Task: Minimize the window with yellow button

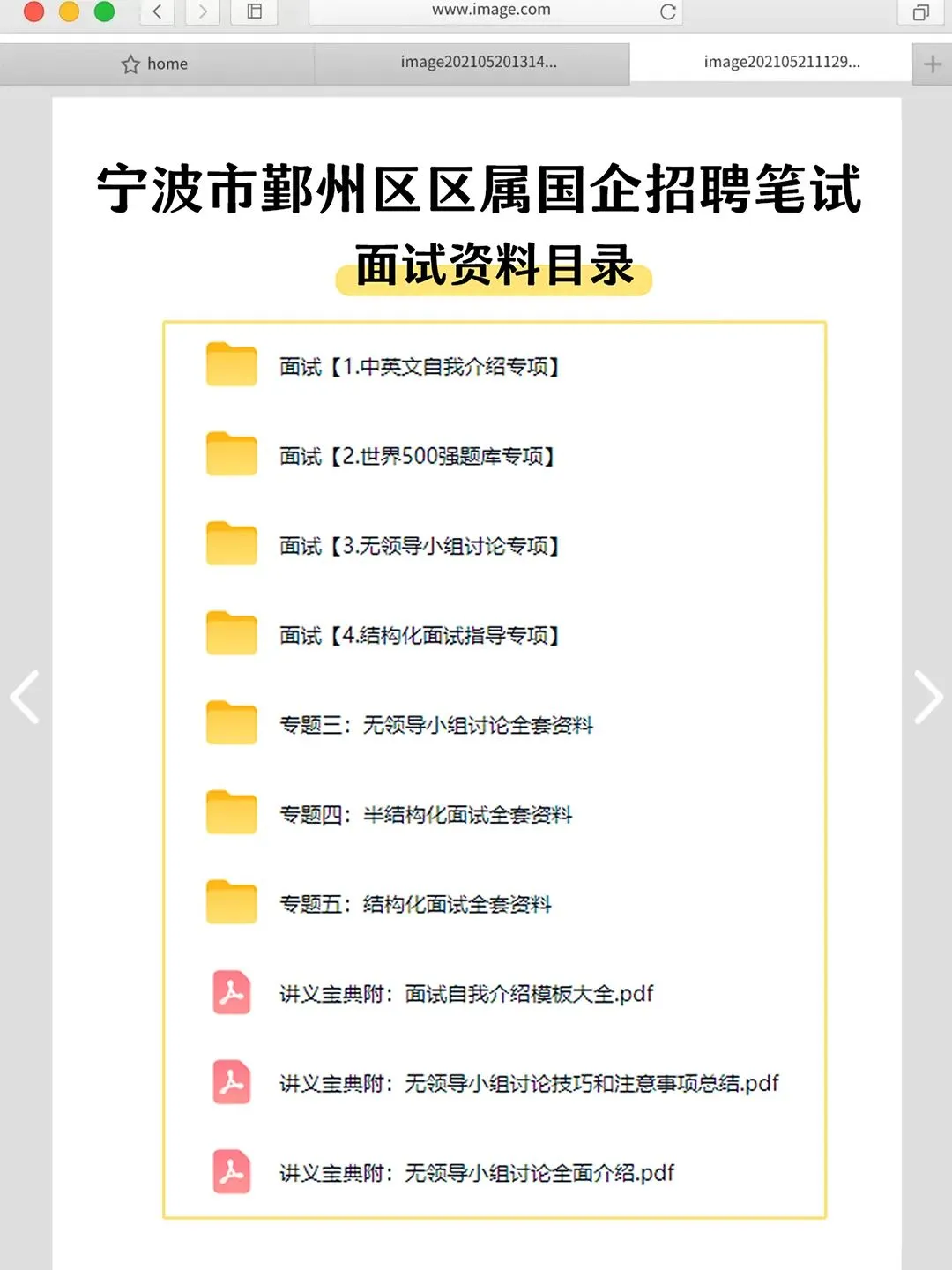Action: tap(69, 11)
